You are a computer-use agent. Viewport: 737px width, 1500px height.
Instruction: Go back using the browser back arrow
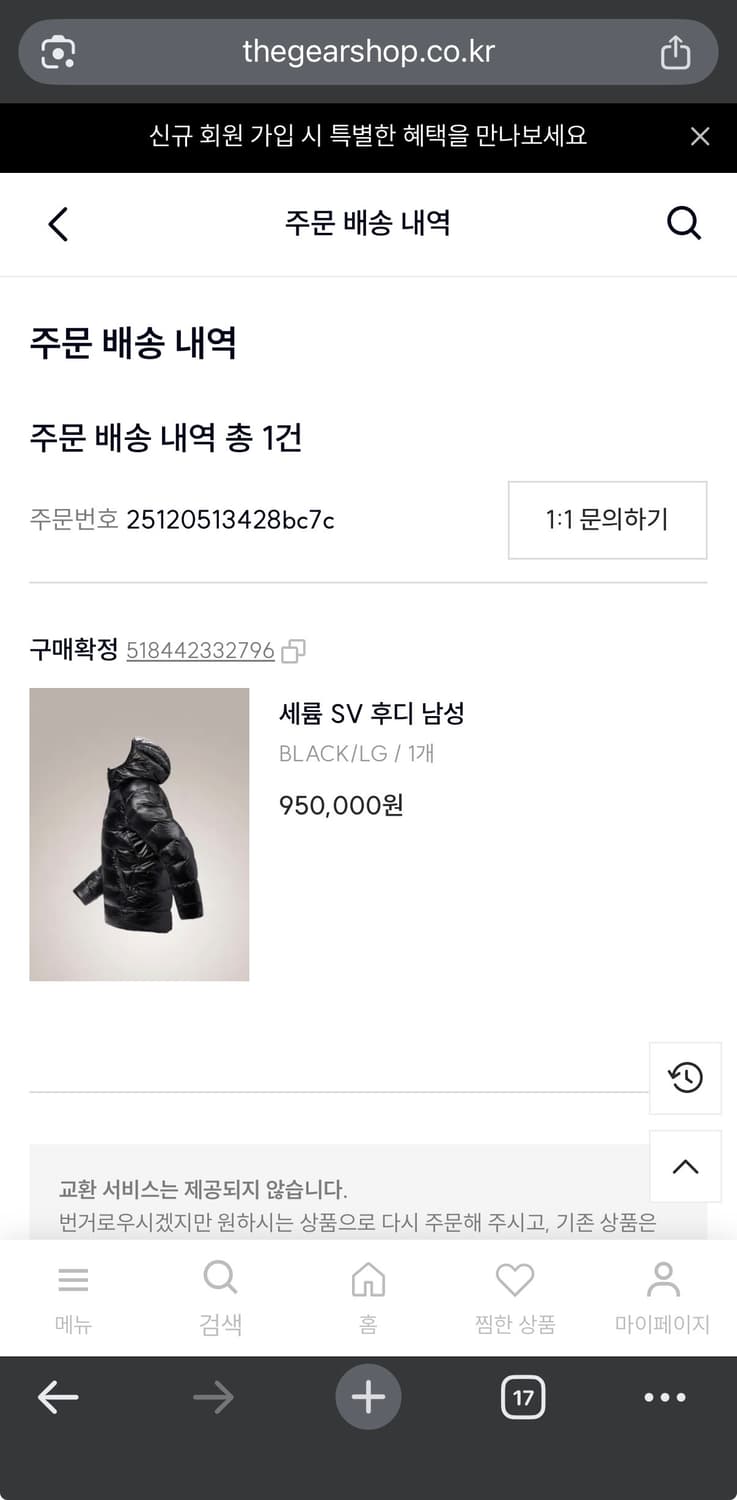pyautogui.click(x=58, y=1397)
